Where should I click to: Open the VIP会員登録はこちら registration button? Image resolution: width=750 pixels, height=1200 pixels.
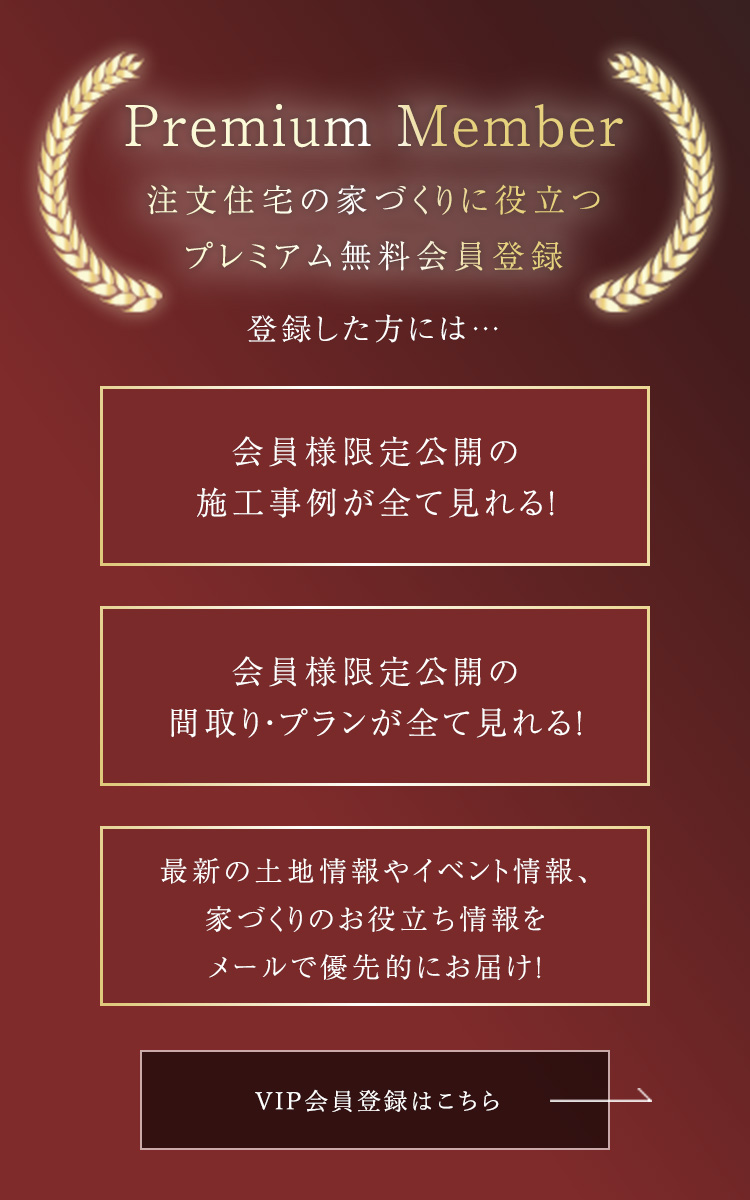pyautogui.click(x=375, y=1100)
